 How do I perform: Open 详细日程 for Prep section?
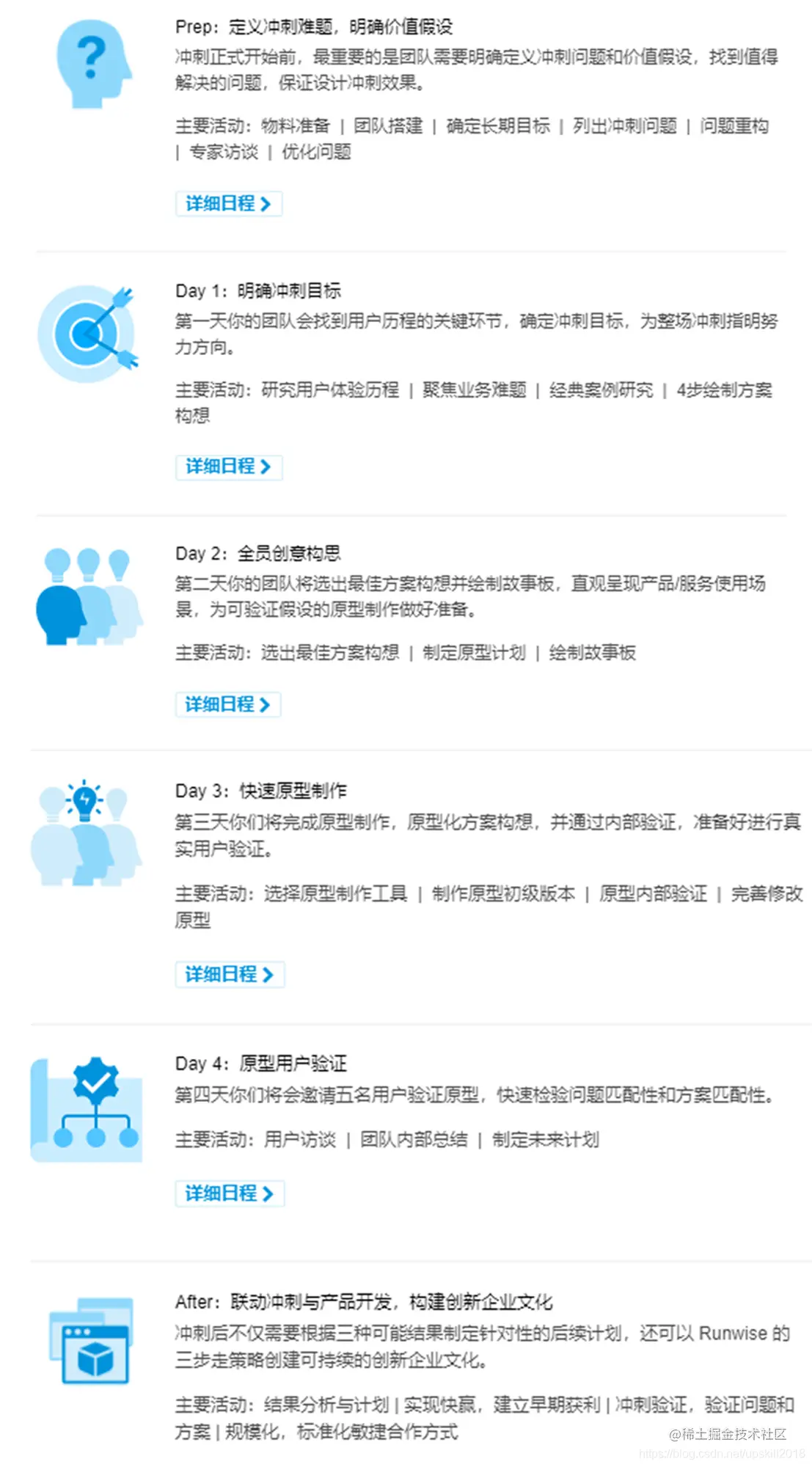tap(228, 203)
